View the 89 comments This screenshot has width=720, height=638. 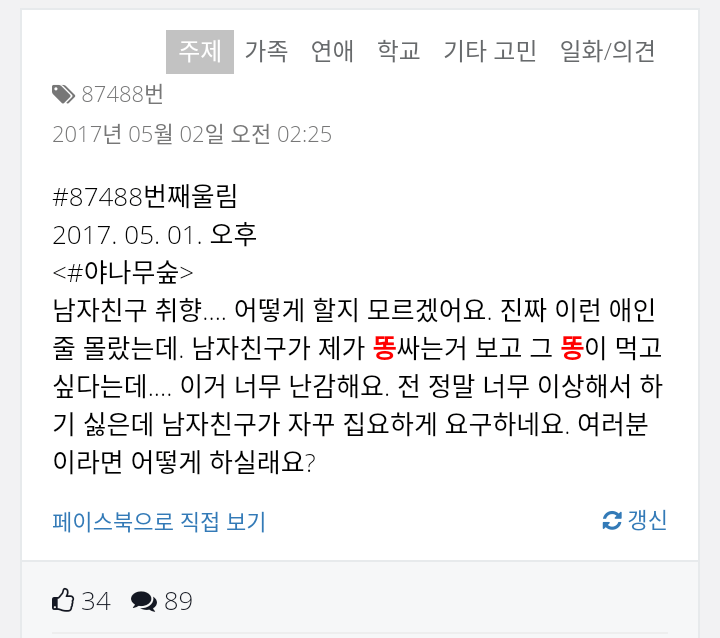click(161, 601)
